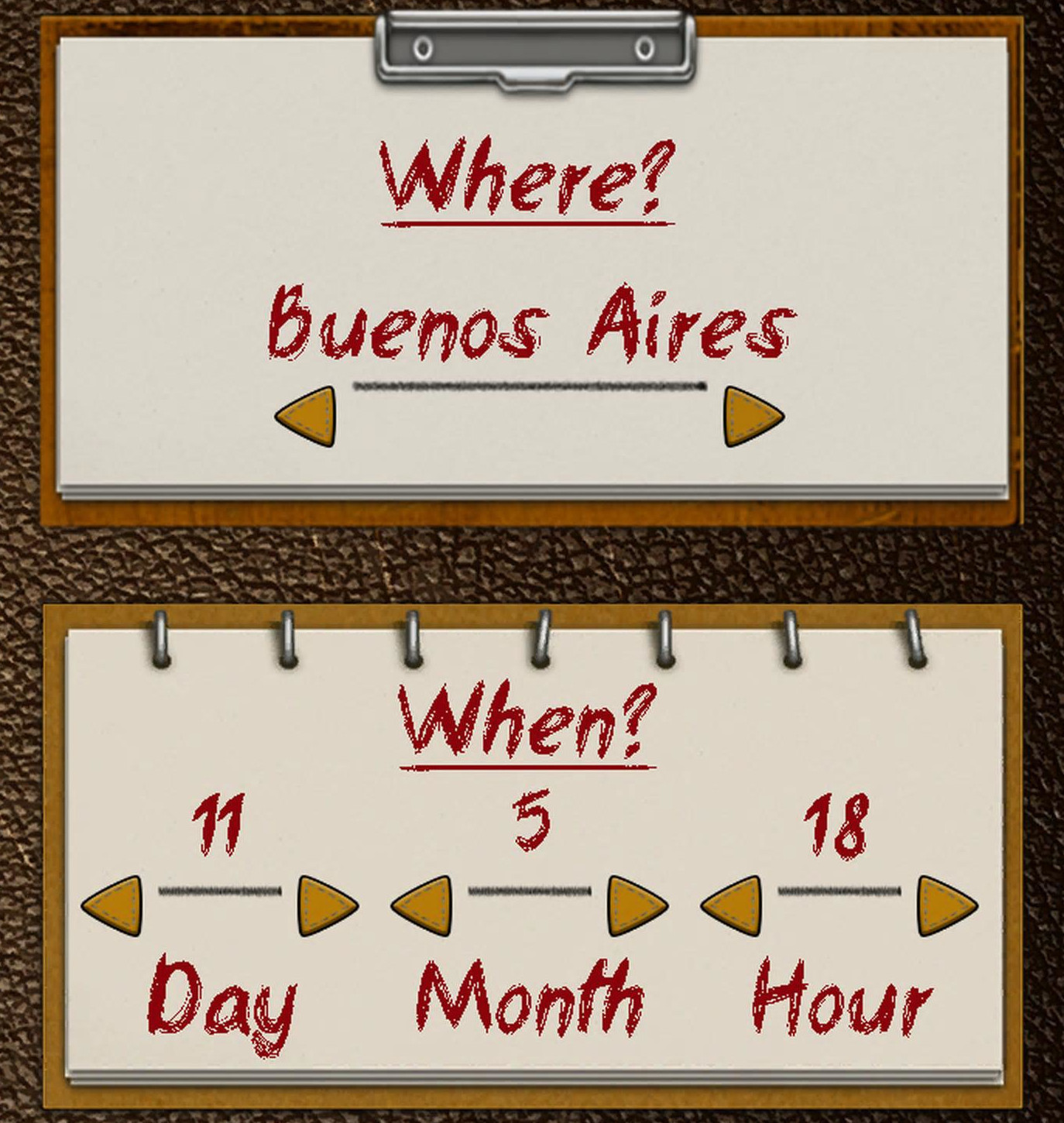Increase the Hour value above 18
This screenshot has width=1064, height=1123.
(943, 905)
